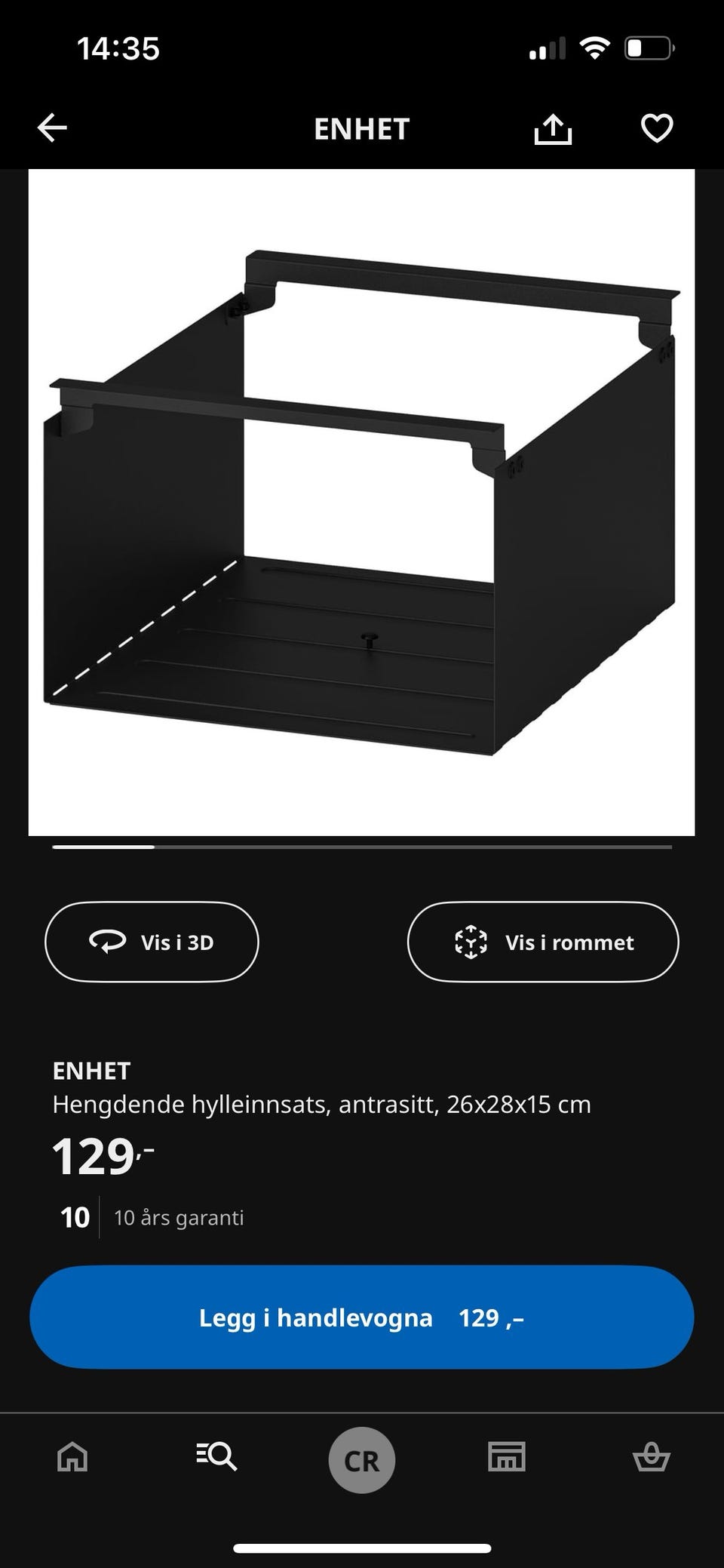Go back using the arrow icon
The height and width of the screenshot is (1568, 724).
52,127
